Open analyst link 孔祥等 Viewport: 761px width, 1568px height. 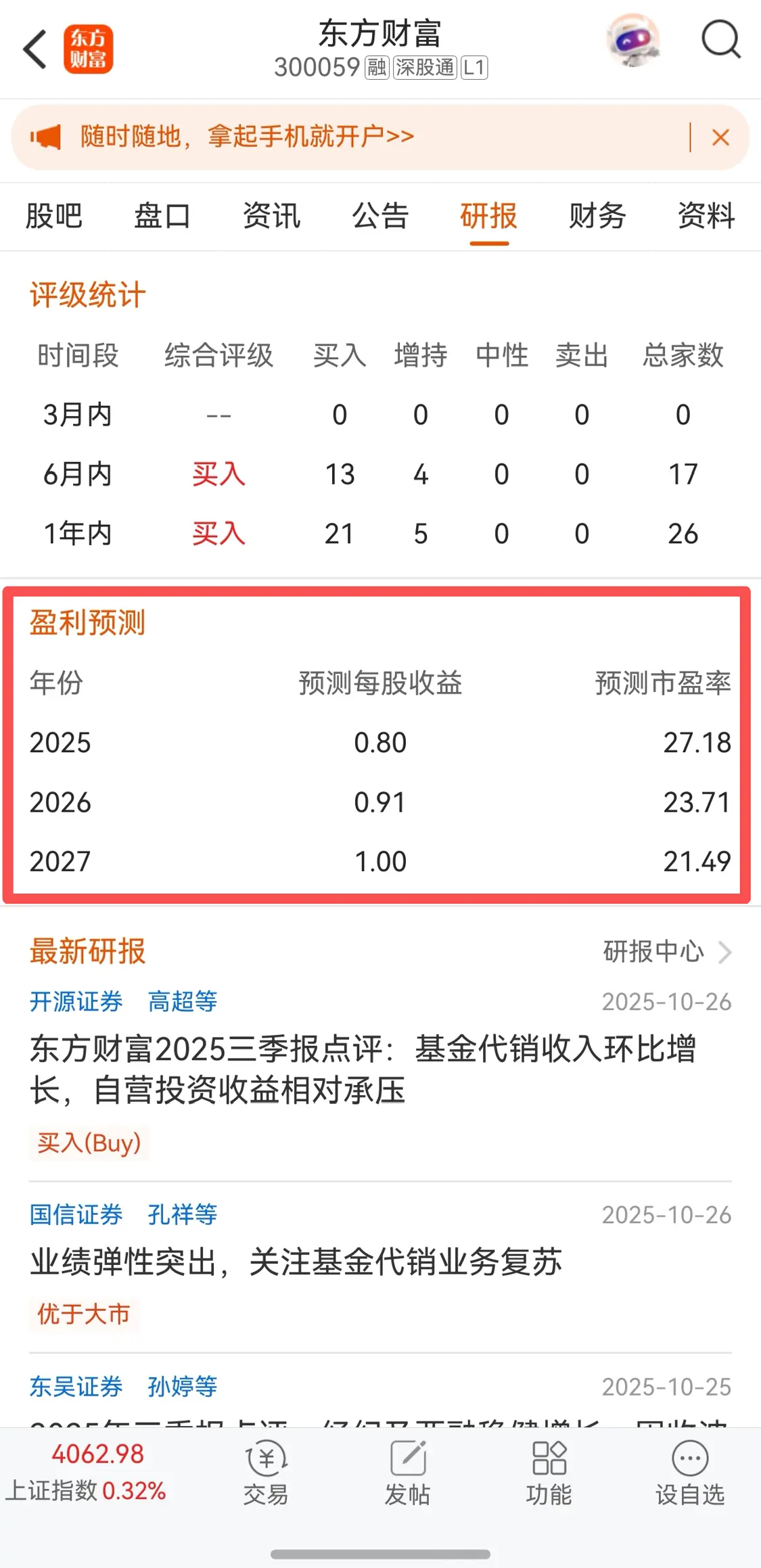point(181,1215)
